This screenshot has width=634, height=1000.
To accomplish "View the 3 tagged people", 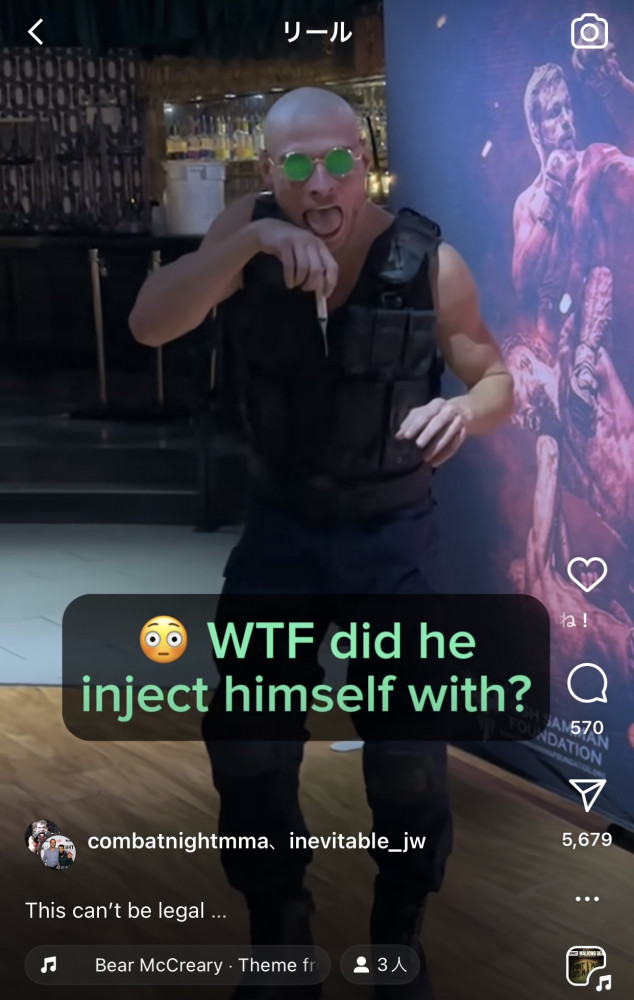I will [x=379, y=965].
